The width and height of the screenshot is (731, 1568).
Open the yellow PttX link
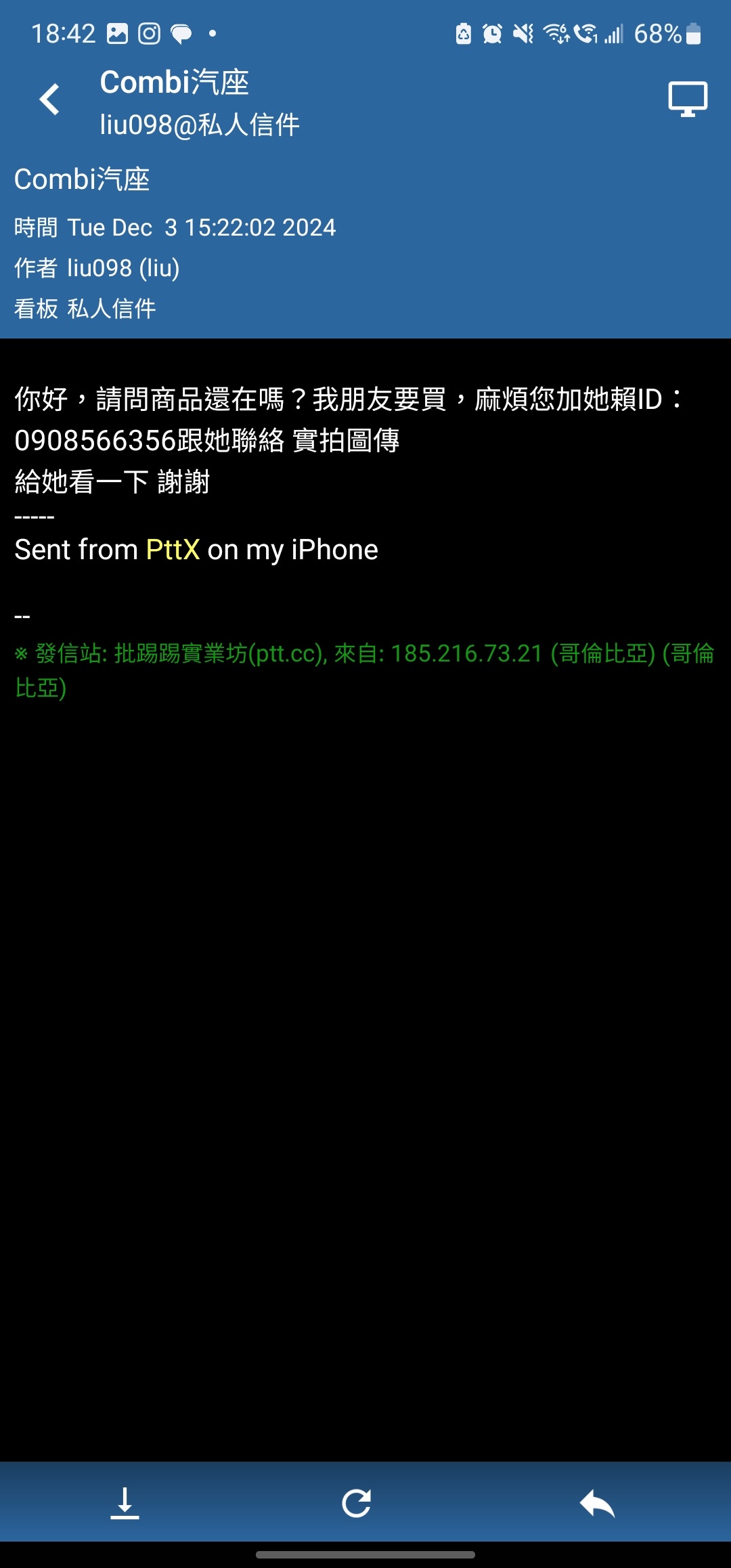point(173,550)
